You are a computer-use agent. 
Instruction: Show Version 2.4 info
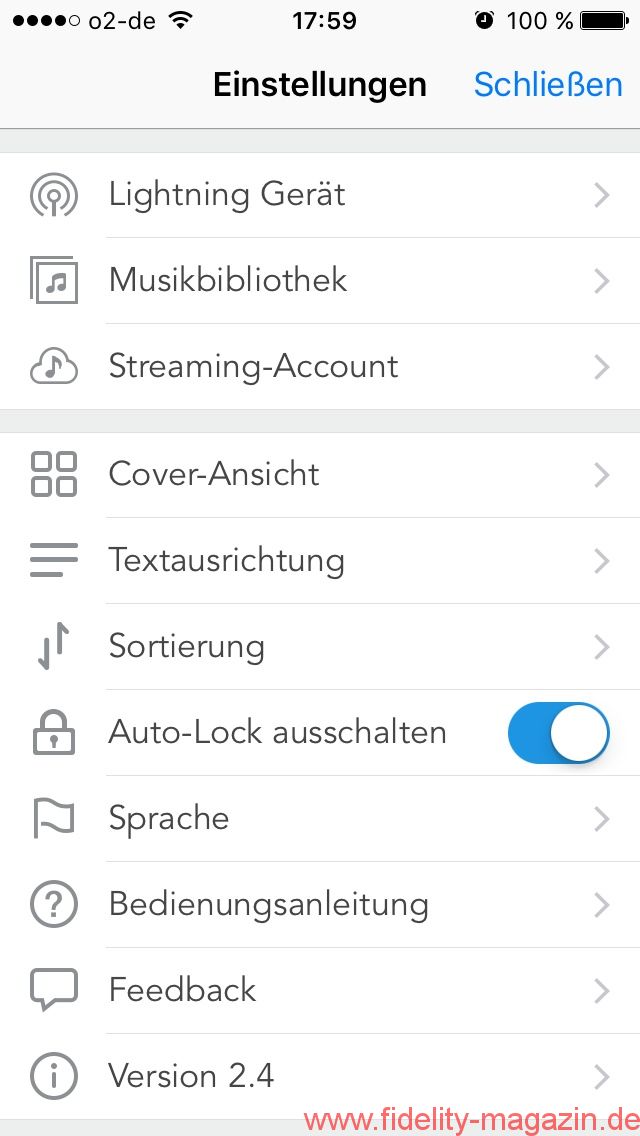tap(320, 1076)
